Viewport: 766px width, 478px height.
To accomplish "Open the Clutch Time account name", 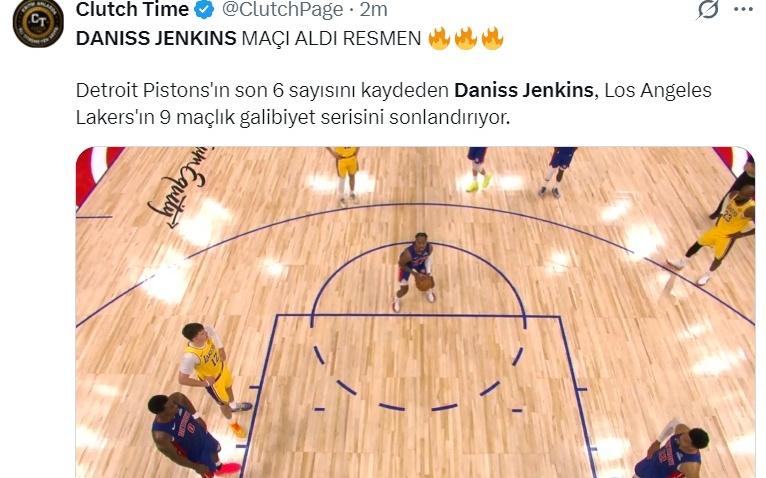I will click(132, 10).
